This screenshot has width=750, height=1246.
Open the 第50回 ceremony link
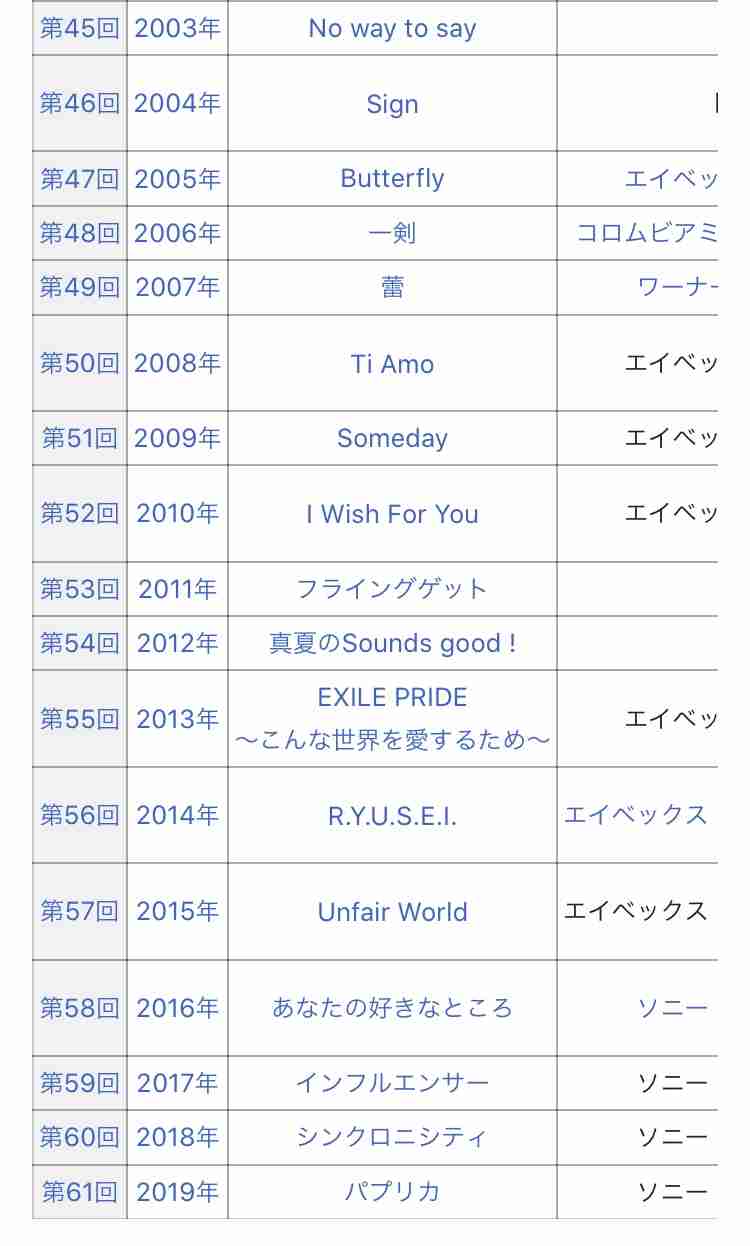[x=79, y=363]
